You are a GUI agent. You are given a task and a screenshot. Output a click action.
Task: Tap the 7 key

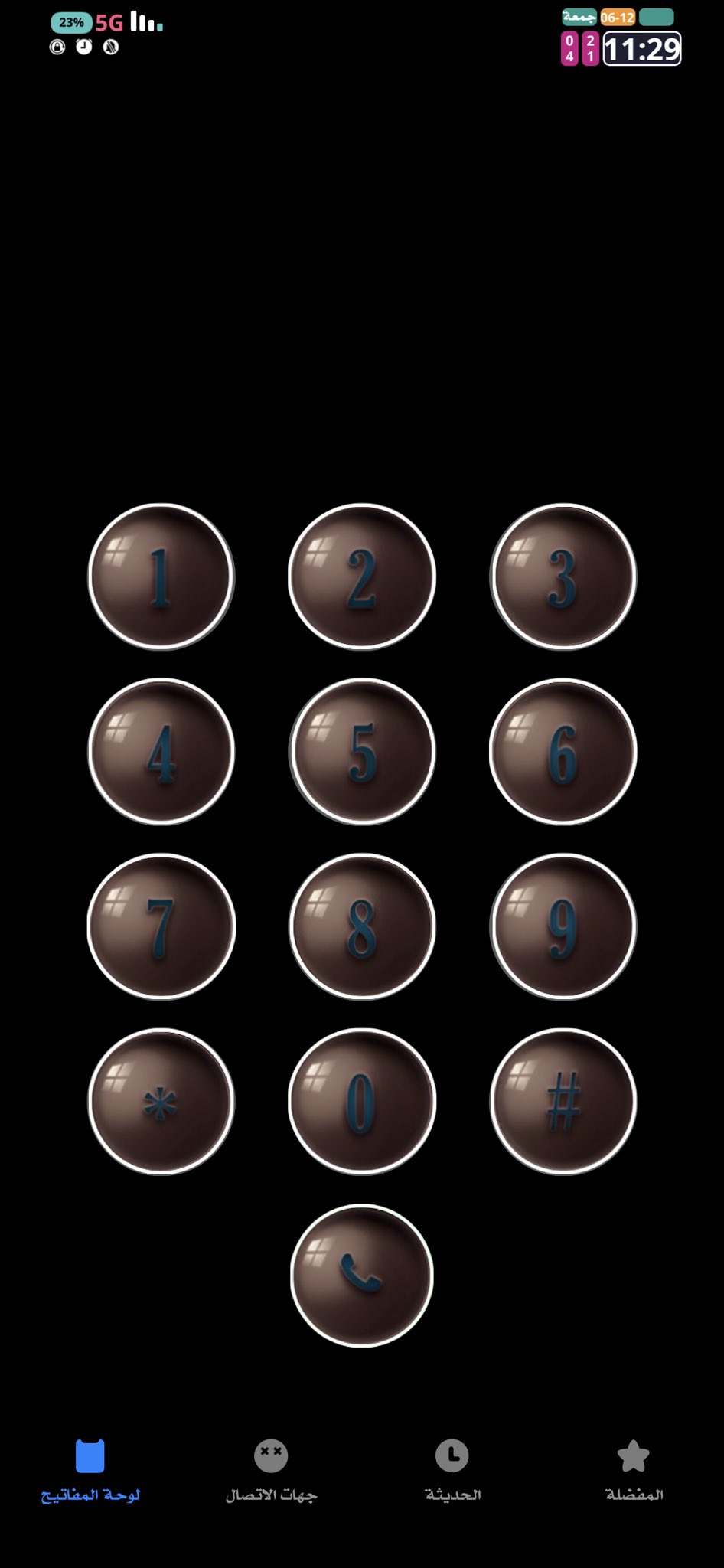point(161,926)
